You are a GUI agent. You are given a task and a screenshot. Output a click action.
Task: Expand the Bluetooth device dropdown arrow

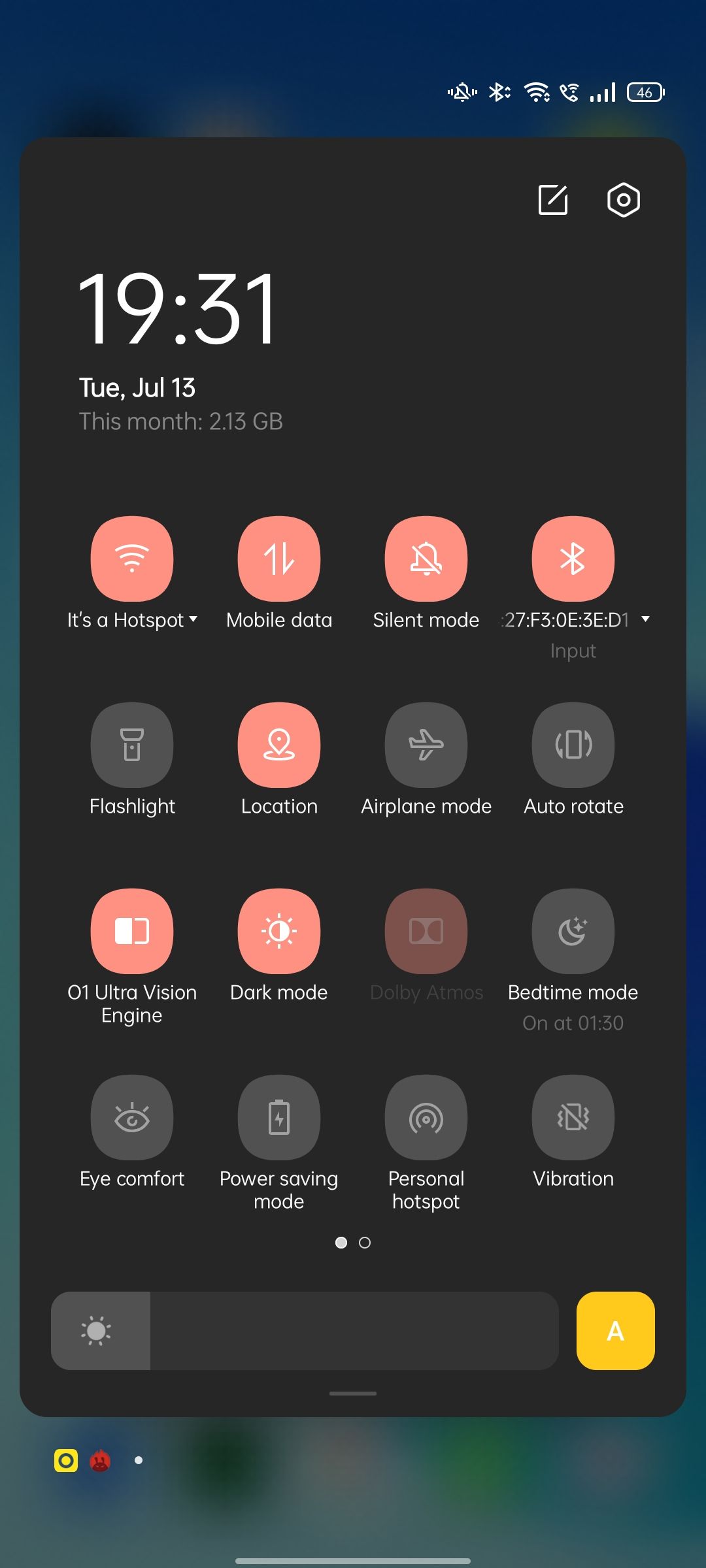coord(646,619)
